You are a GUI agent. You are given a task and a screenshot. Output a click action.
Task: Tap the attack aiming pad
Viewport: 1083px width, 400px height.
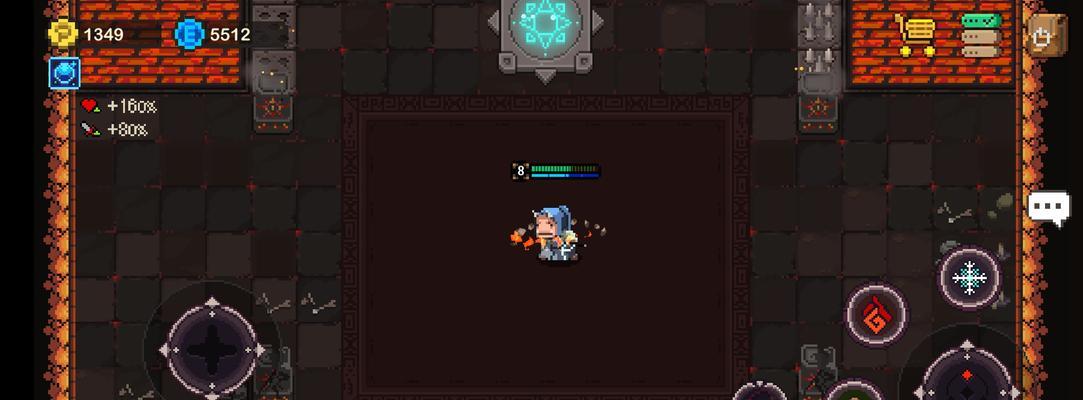pyautogui.click(x=967, y=375)
